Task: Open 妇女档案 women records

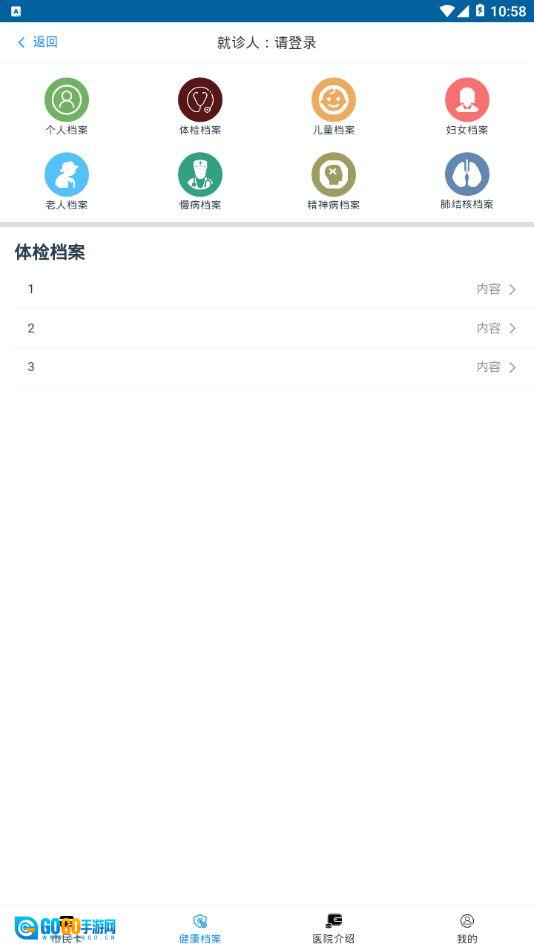Action: (x=467, y=107)
